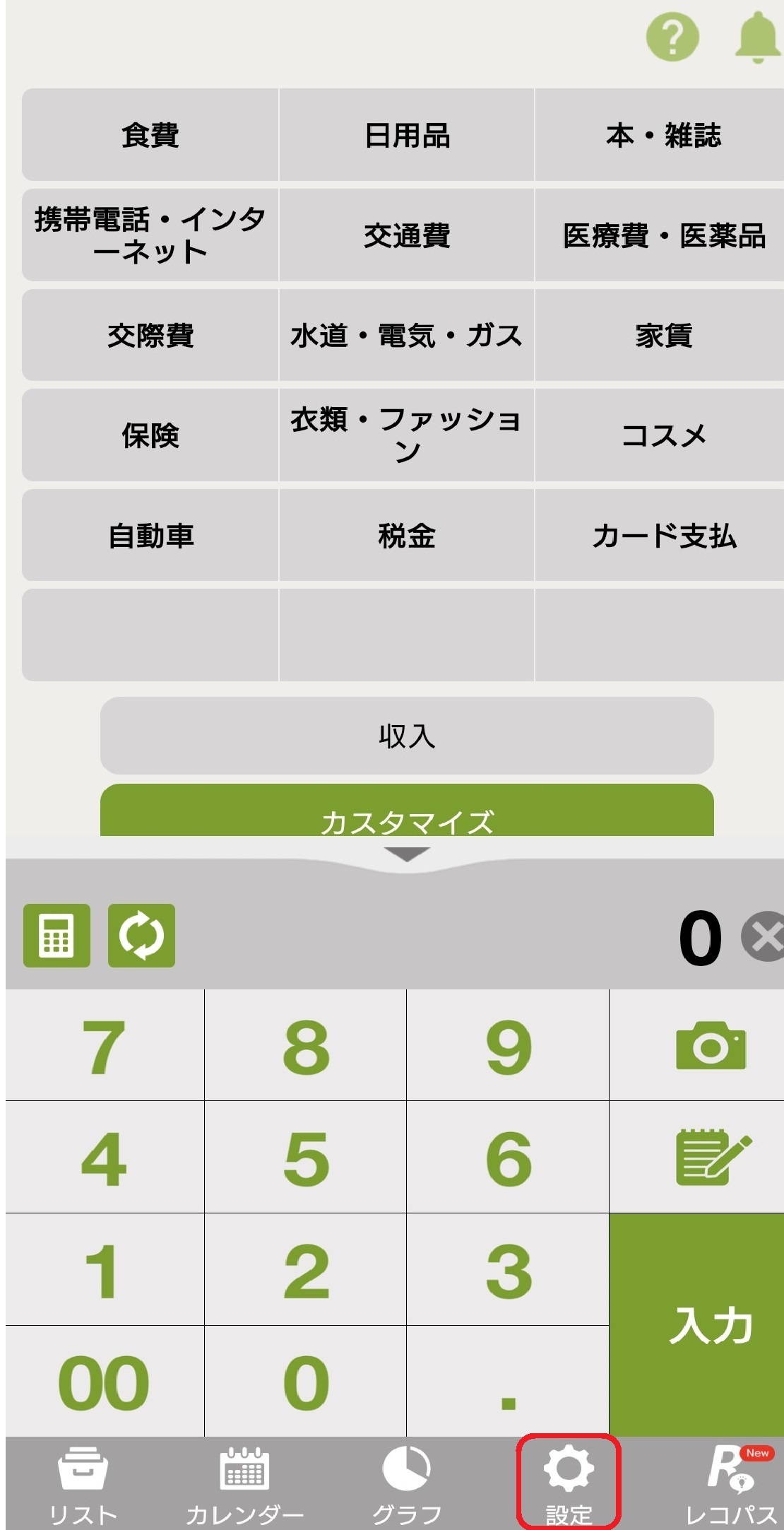Tap the green circular arrows icon

pyautogui.click(x=141, y=935)
